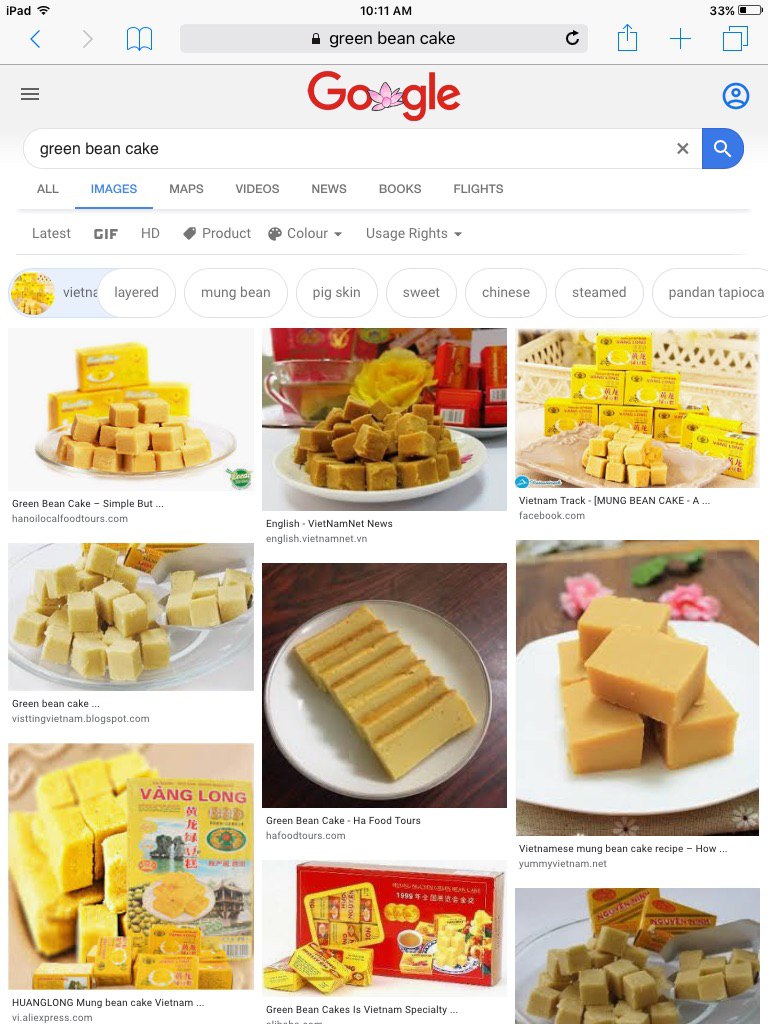Select the steamed suggestion chip

point(599,292)
